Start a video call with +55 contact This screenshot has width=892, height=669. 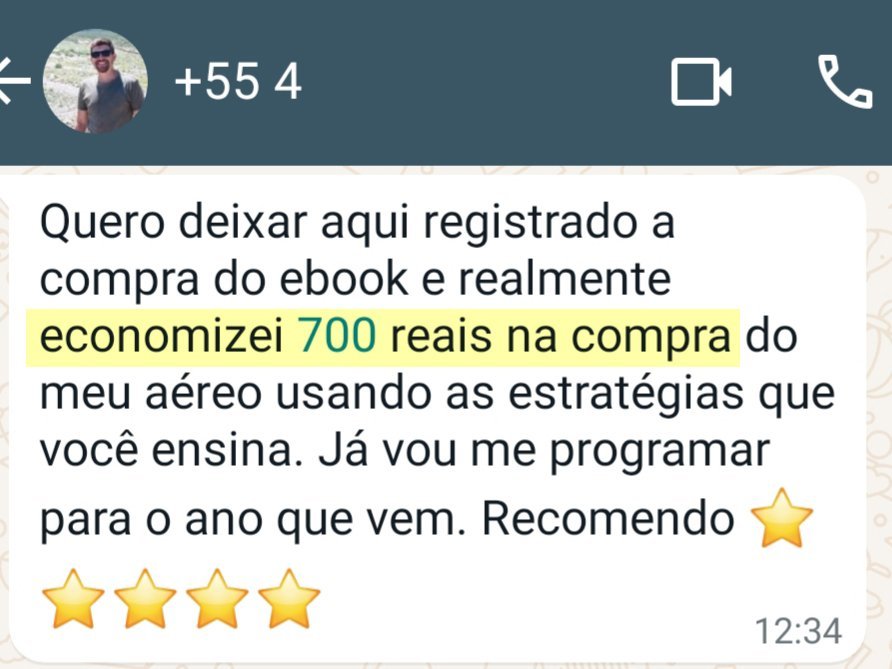[x=701, y=82]
